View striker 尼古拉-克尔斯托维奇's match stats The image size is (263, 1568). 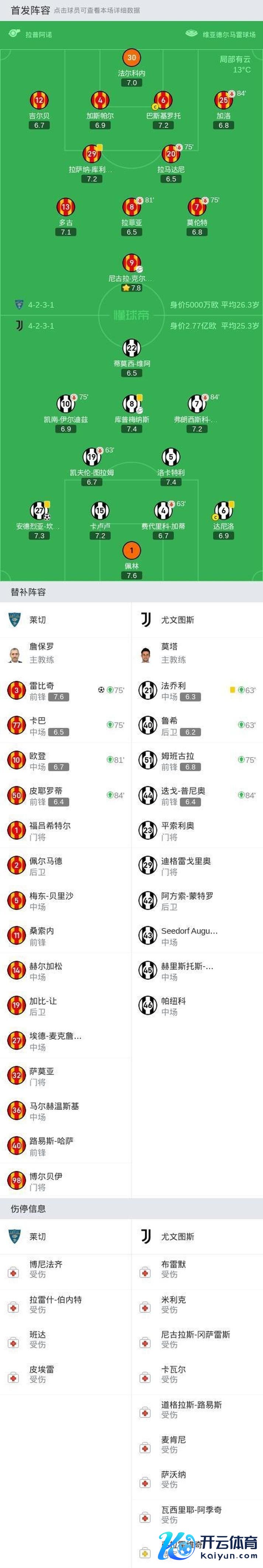131,264
